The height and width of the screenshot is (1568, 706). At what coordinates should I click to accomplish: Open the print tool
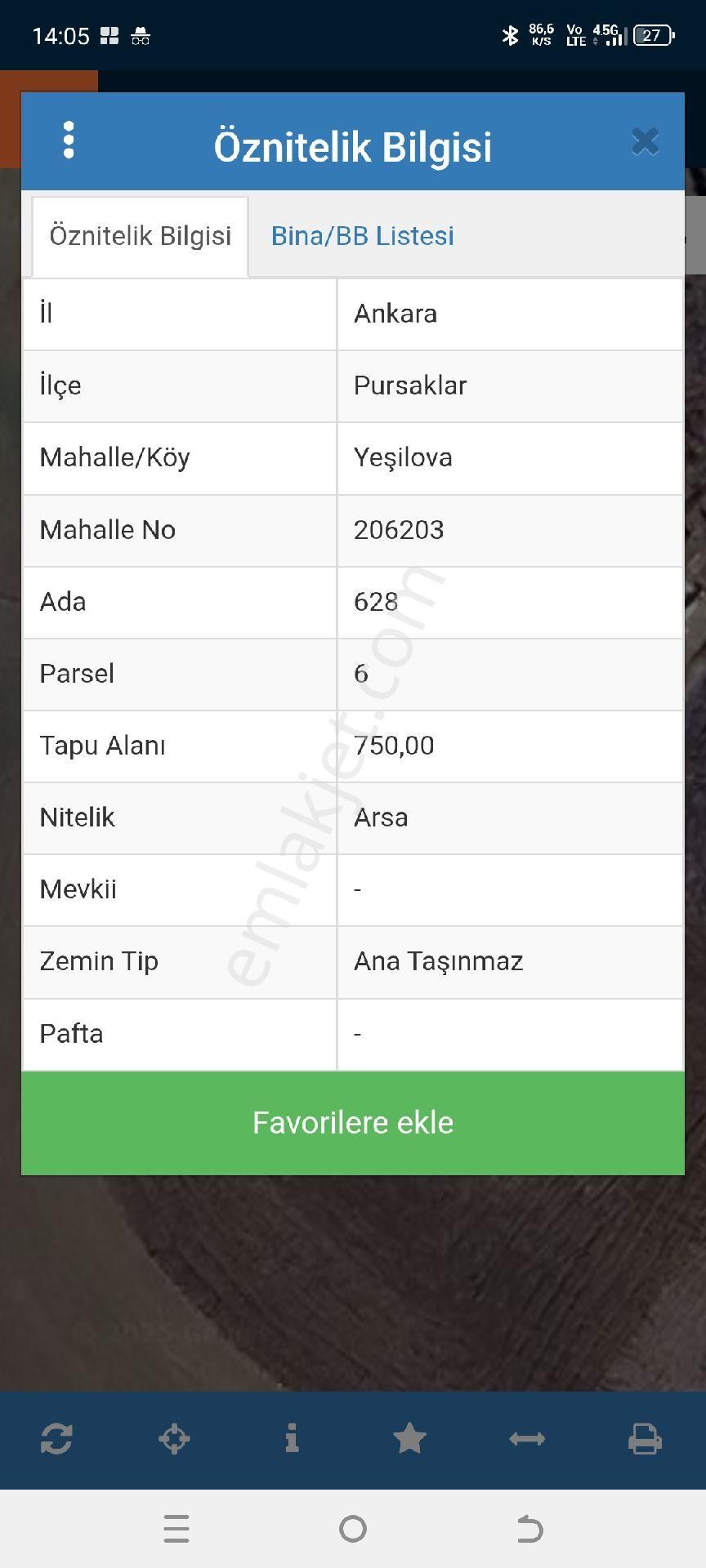coord(646,1439)
